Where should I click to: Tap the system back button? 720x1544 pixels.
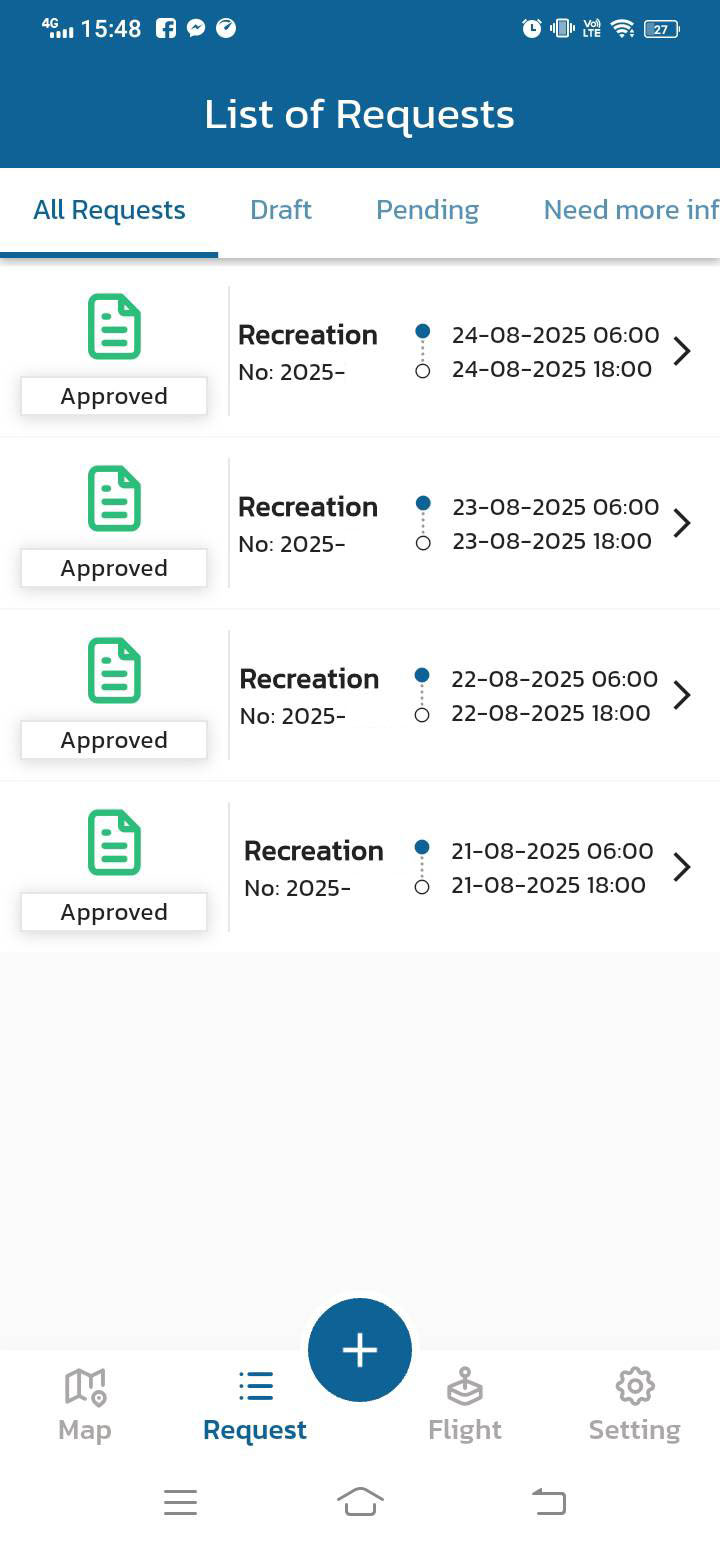tap(548, 1501)
